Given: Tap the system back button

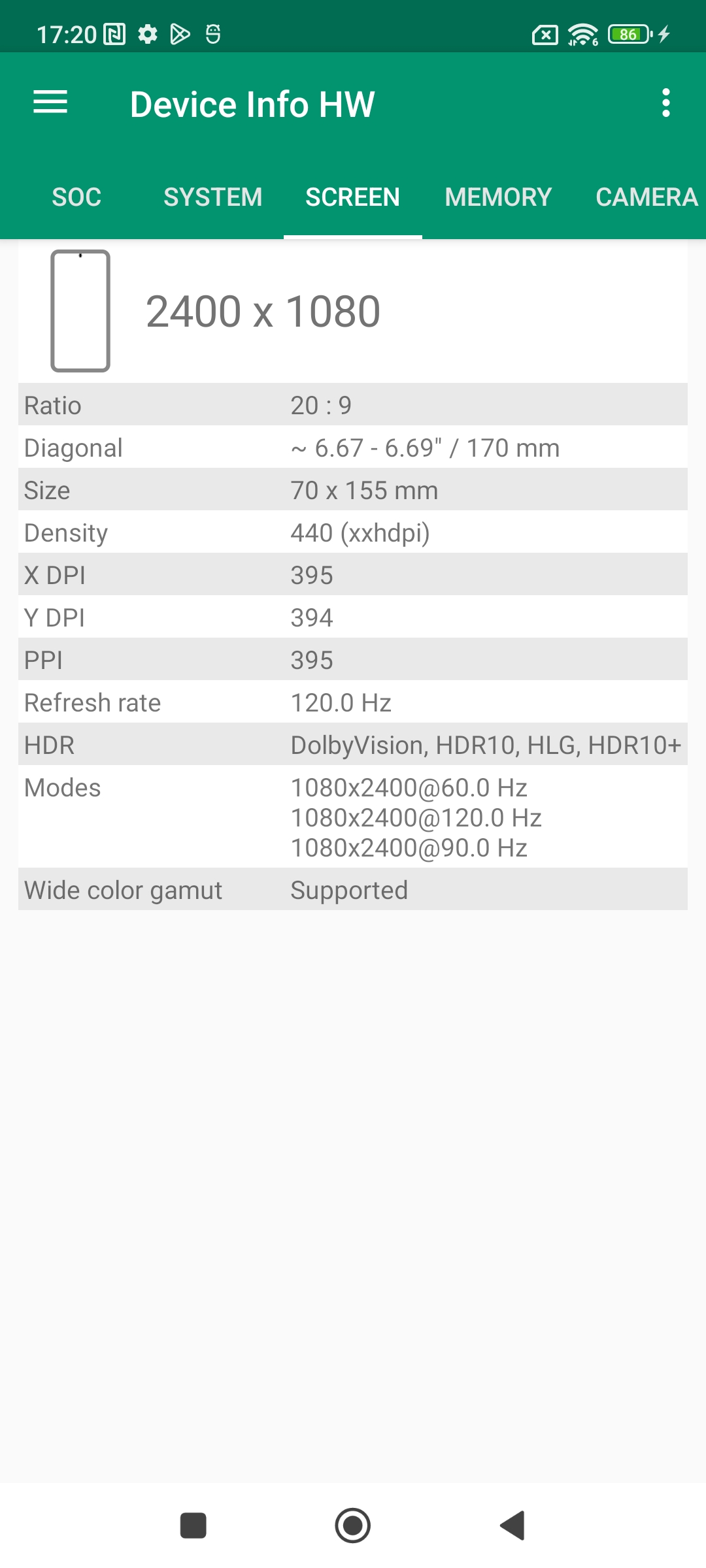Looking at the screenshot, I should (513, 1526).
